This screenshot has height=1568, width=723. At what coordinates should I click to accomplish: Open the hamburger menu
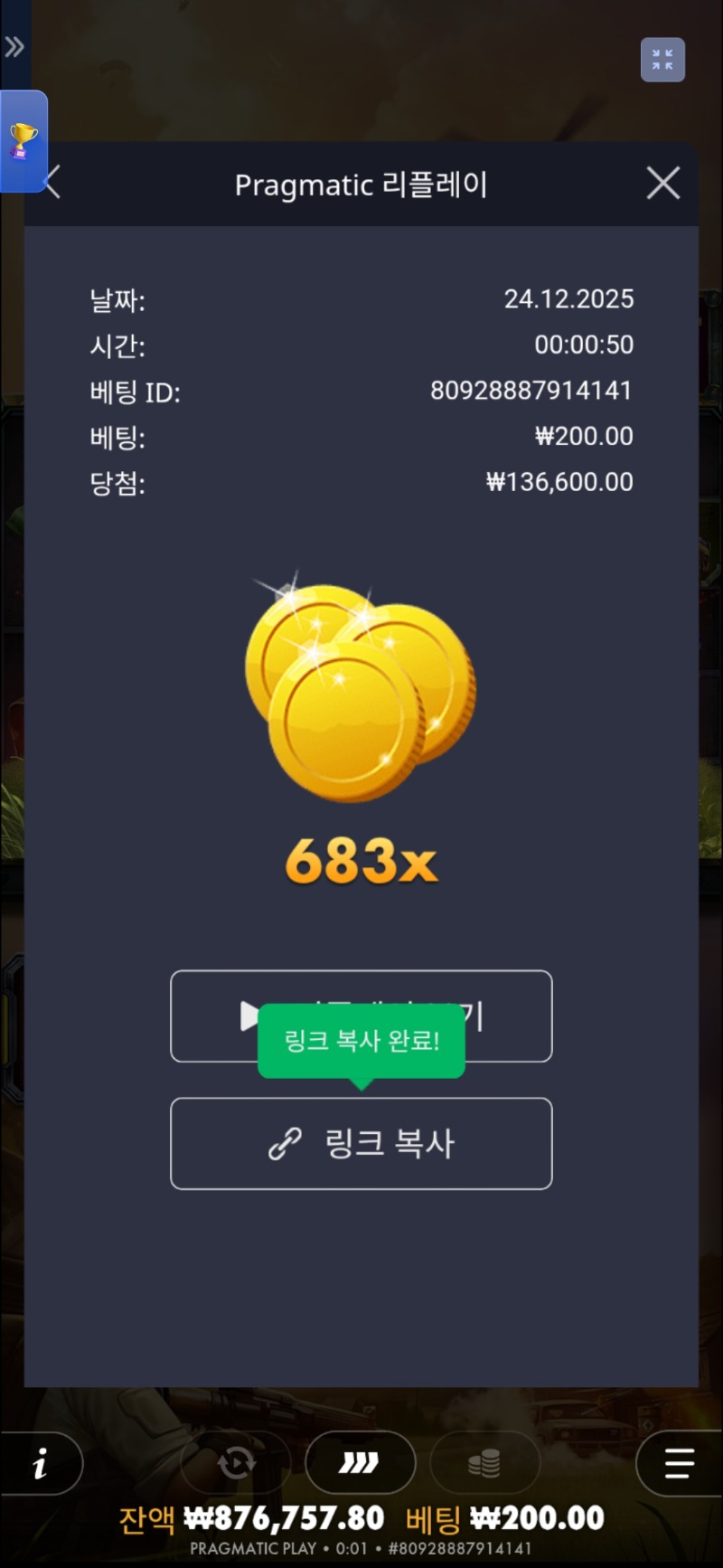(x=678, y=1462)
